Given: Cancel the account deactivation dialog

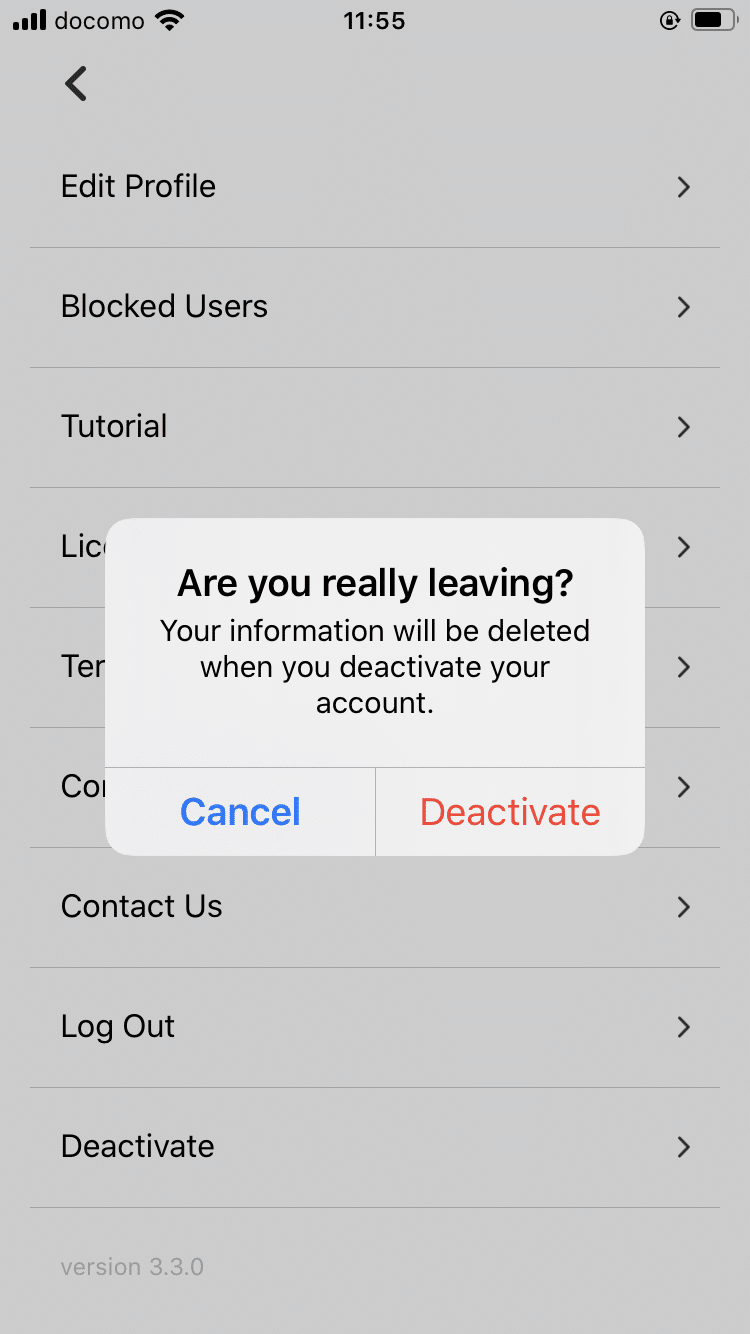Looking at the screenshot, I should pyautogui.click(x=240, y=812).
